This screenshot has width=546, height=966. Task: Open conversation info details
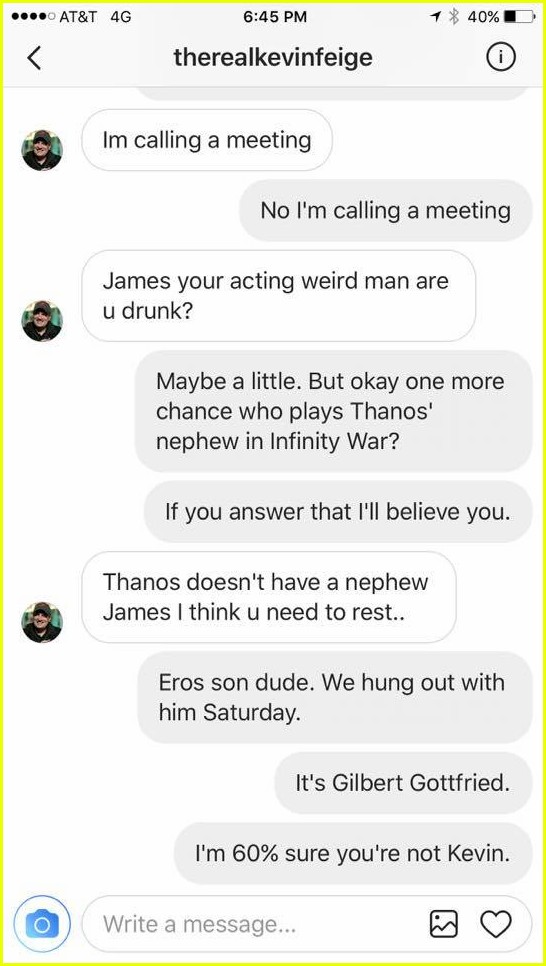[x=501, y=57]
